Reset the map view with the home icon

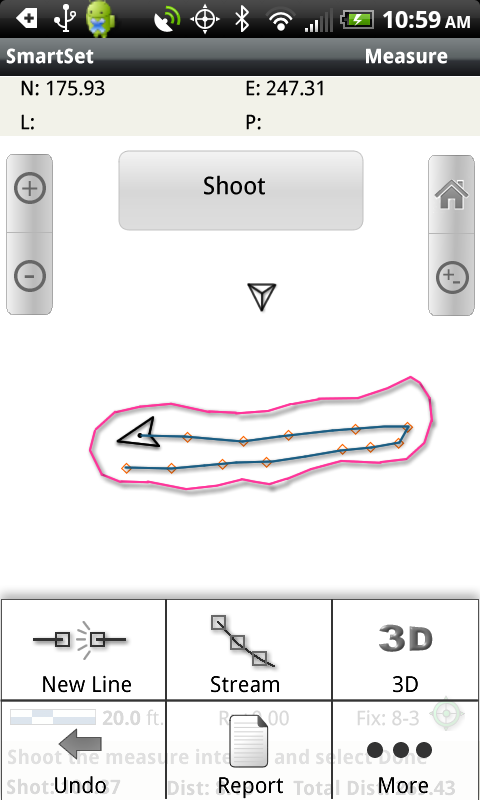(x=451, y=194)
